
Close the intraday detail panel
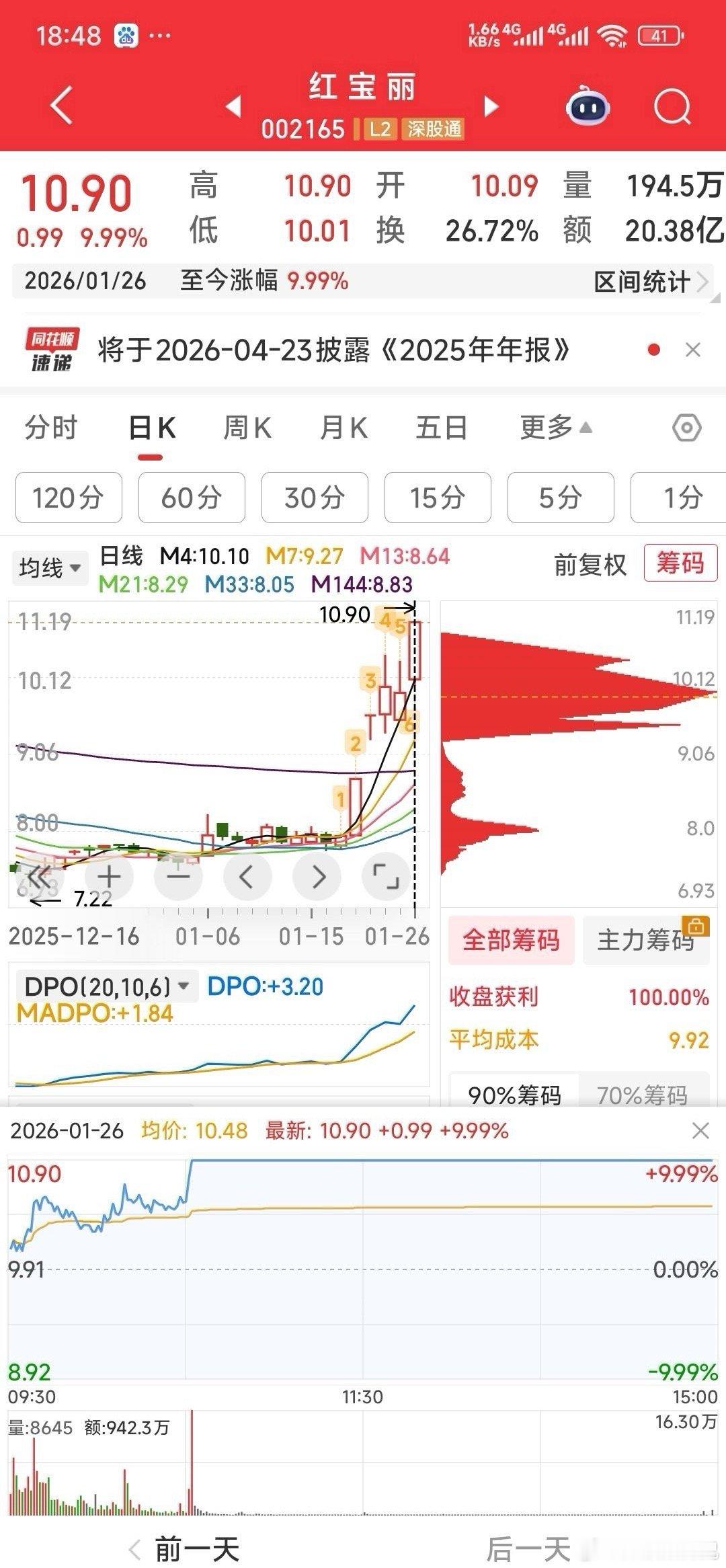tap(700, 1131)
